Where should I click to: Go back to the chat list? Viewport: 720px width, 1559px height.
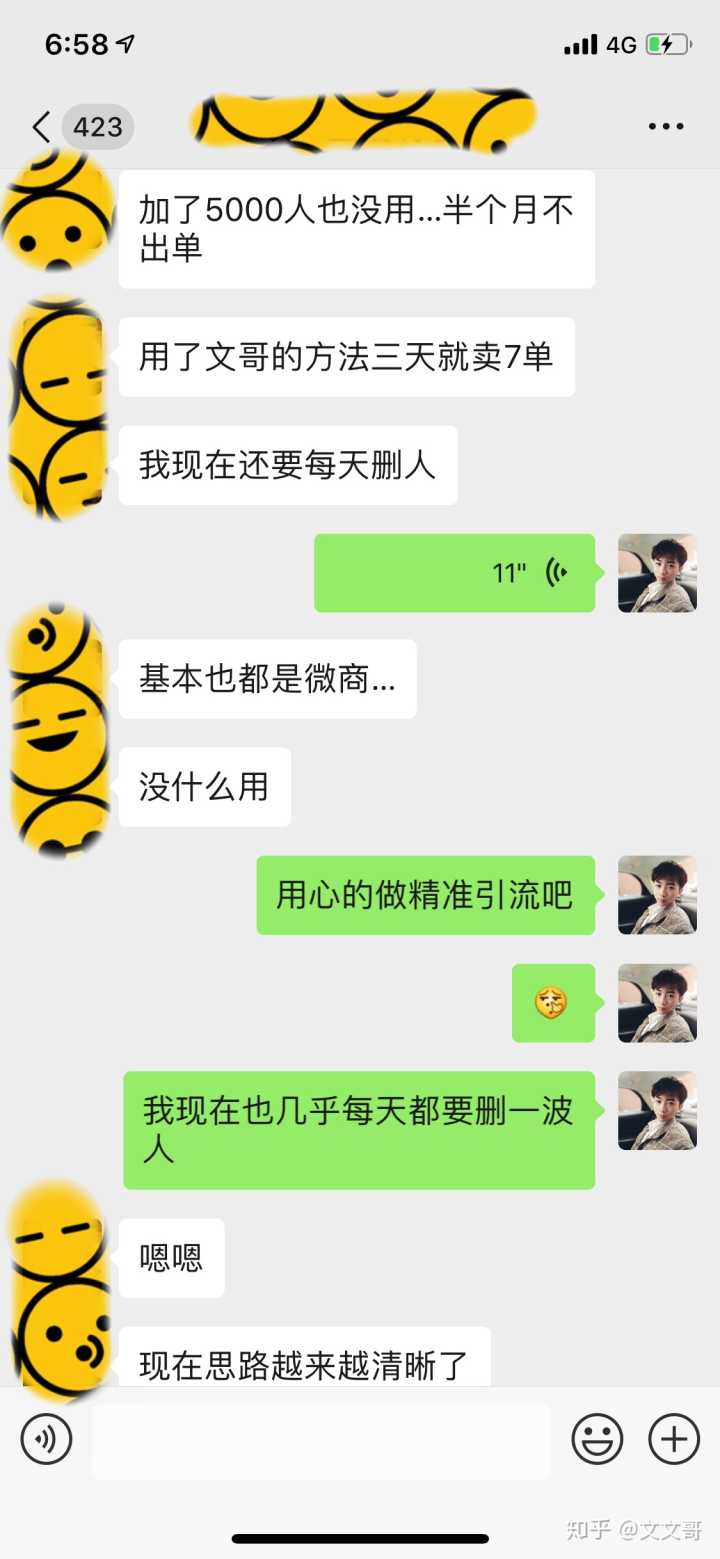tap(42, 127)
